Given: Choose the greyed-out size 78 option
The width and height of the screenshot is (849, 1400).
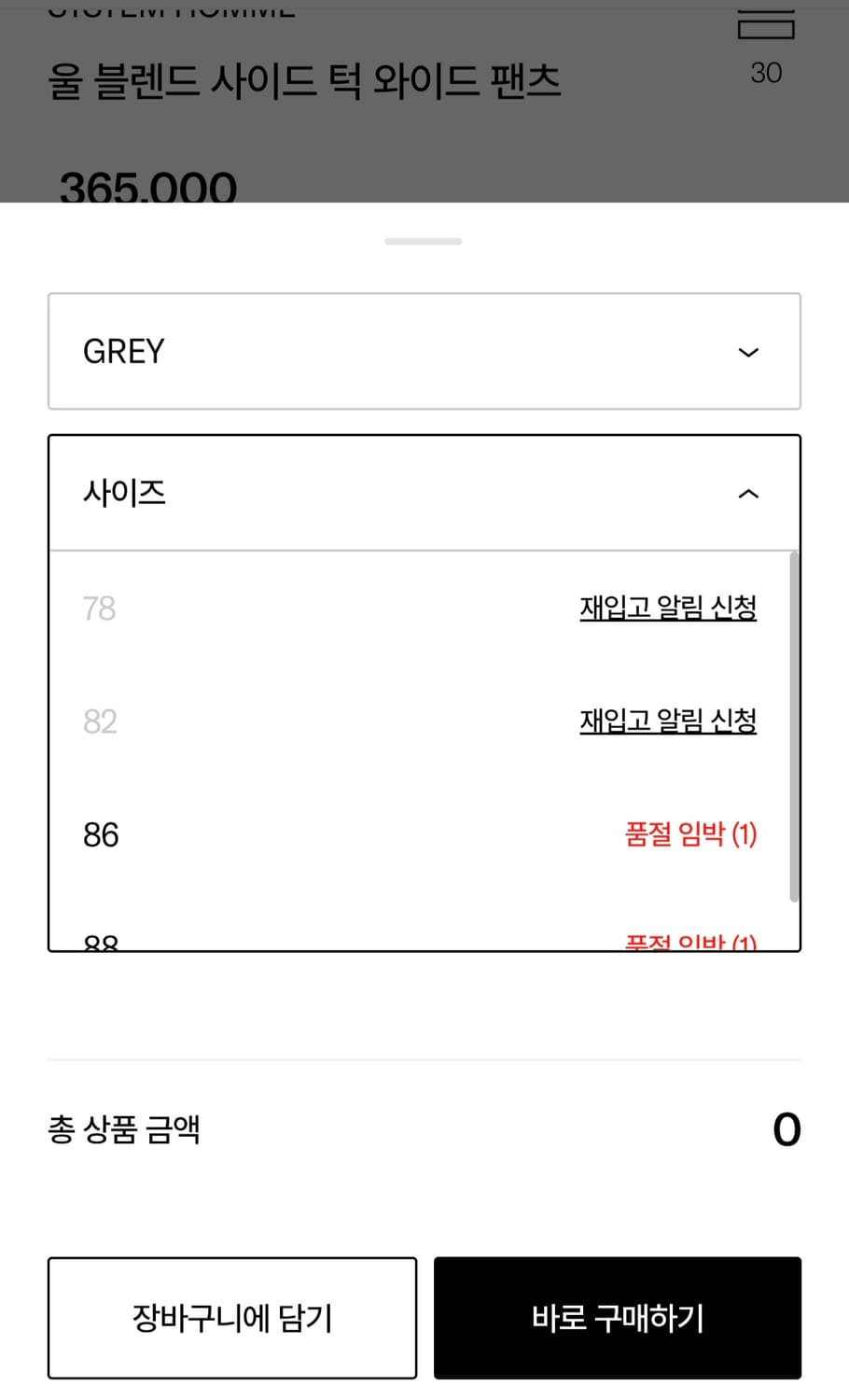Looking at the screenshot, I should [x=99, y=608].
